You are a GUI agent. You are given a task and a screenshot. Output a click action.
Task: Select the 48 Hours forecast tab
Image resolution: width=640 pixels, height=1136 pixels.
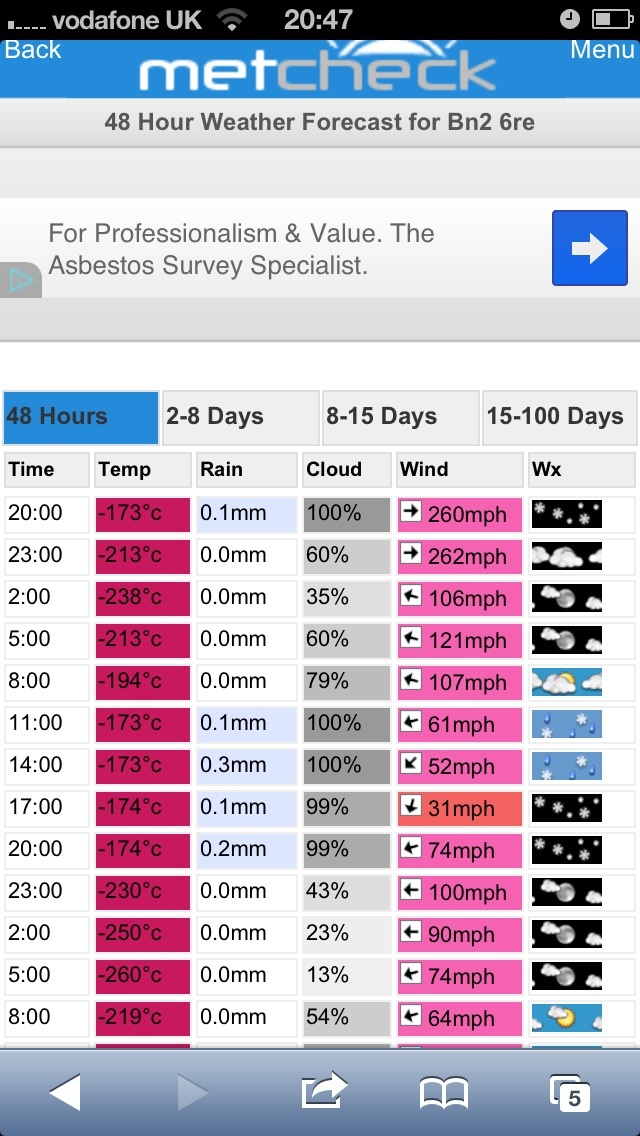pos(80,417)
